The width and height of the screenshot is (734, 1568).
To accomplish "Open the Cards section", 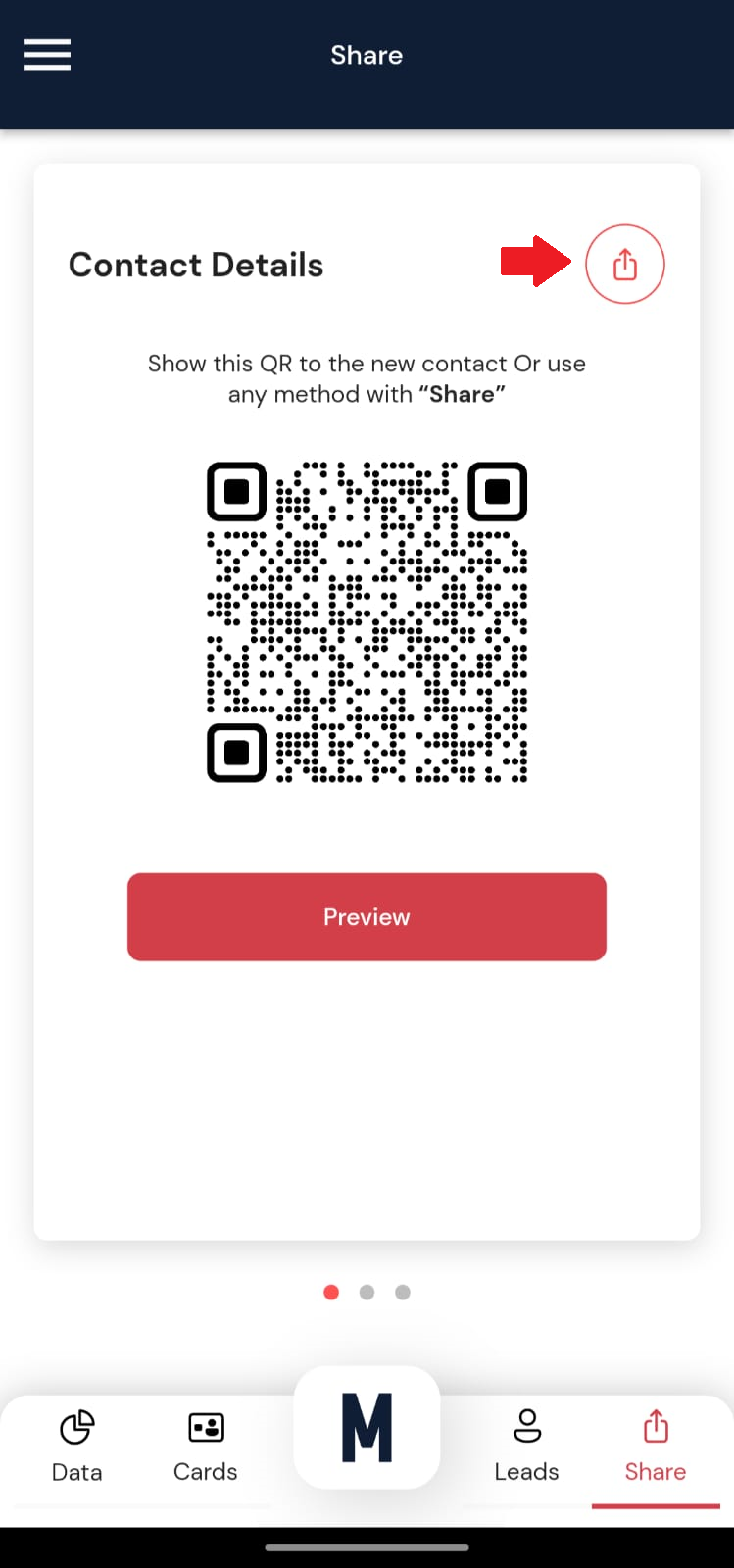I will (205, 1450).
